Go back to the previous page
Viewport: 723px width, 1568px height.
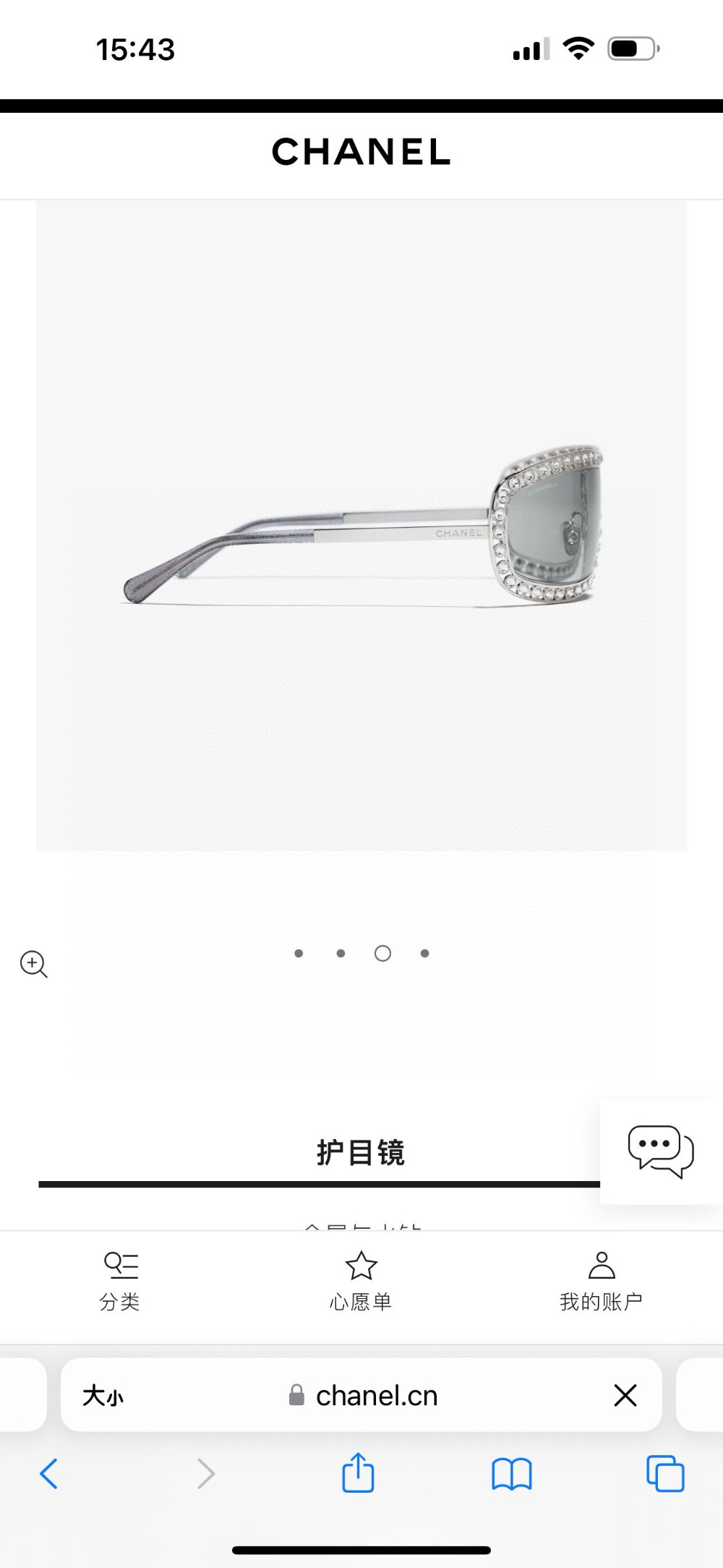click(48, 1473)
